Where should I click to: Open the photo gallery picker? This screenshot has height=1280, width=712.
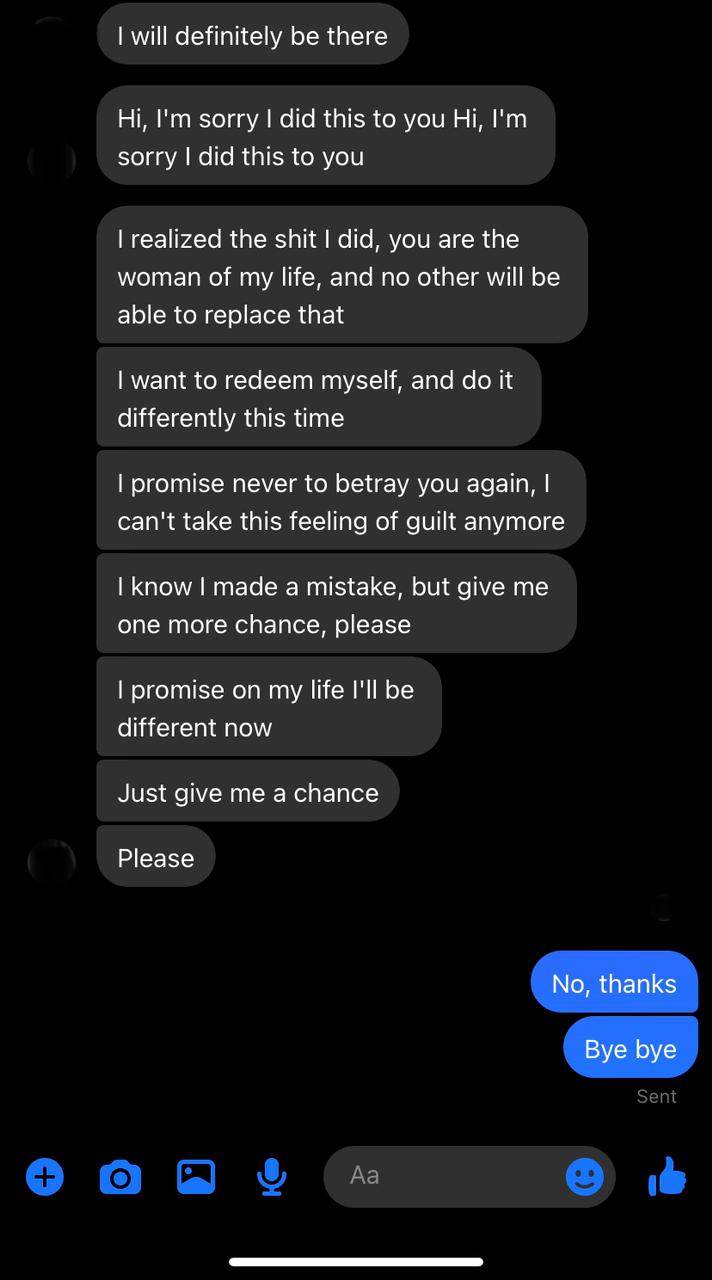(196, 1176)
